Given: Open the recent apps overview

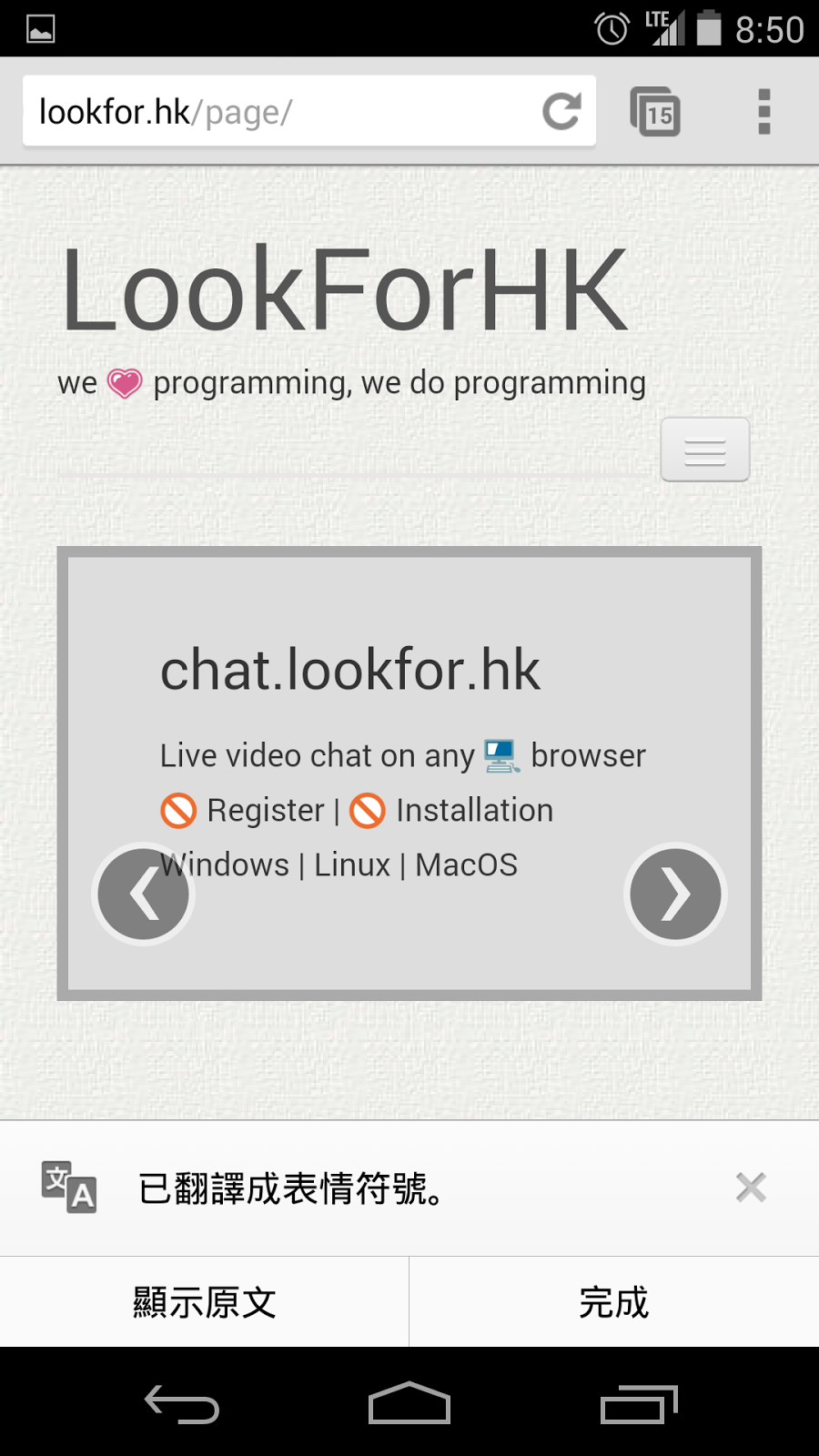Looking at the screenshot, I should (639, 1404).
